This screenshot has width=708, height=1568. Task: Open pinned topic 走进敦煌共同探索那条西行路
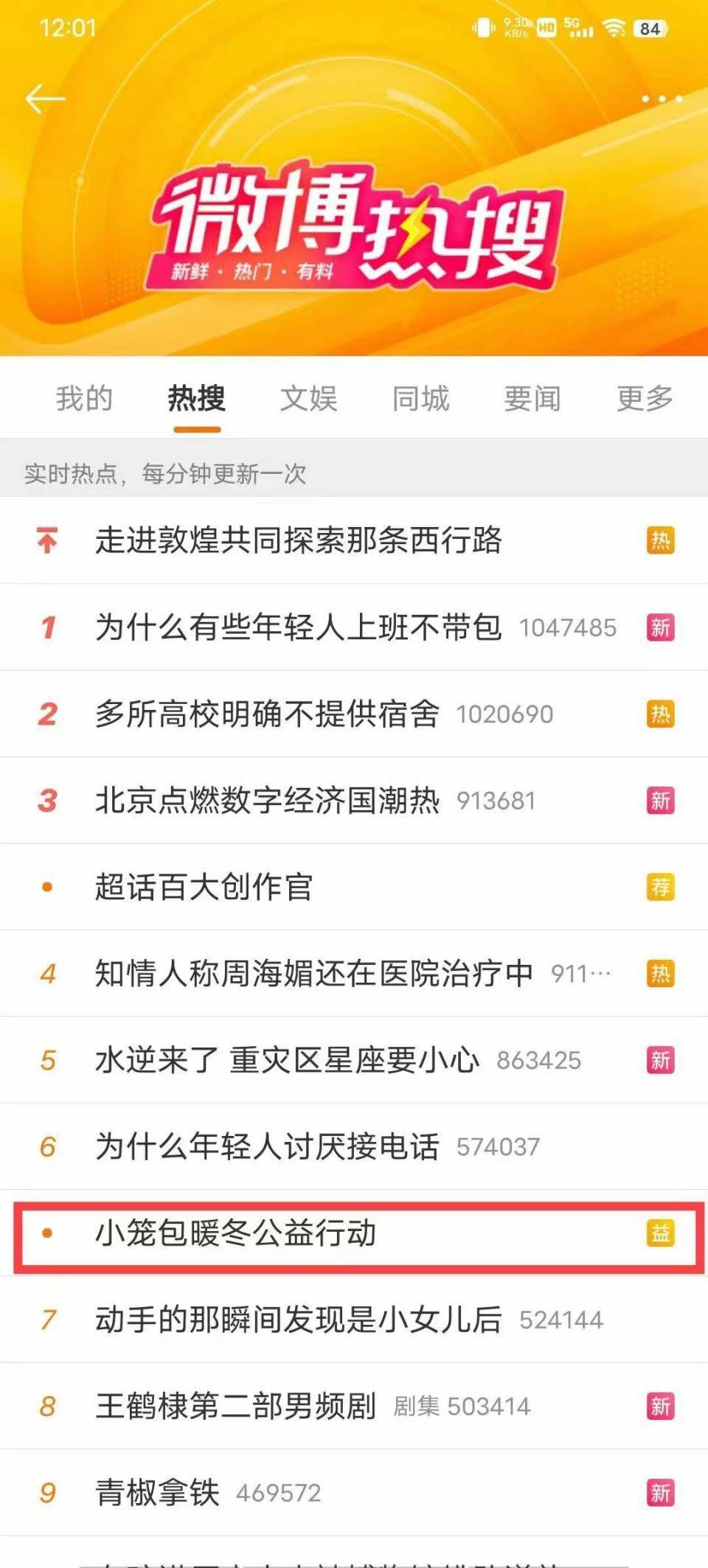click(x=354, y=540)
